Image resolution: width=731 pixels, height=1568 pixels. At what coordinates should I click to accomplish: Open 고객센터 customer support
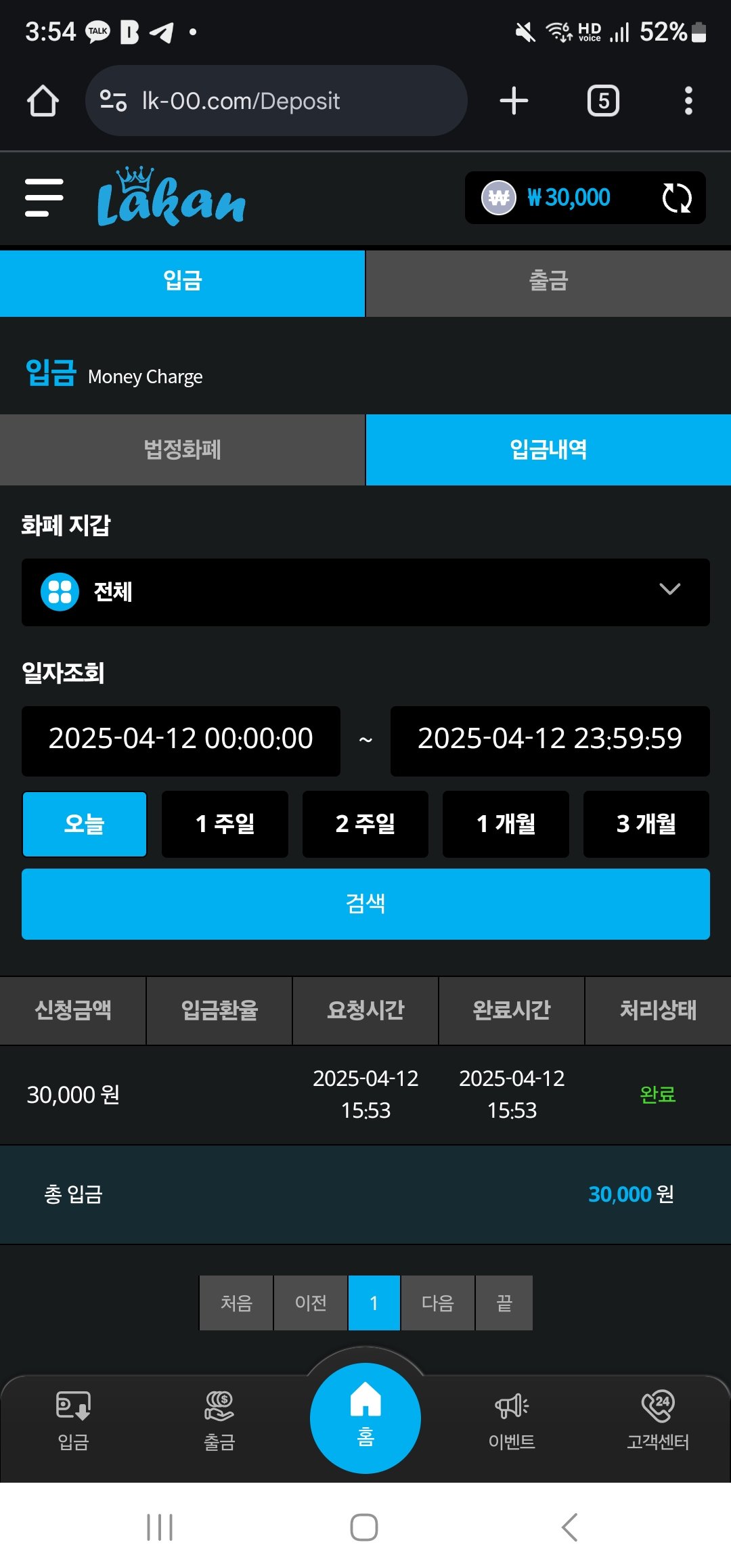coord(658,1419)
